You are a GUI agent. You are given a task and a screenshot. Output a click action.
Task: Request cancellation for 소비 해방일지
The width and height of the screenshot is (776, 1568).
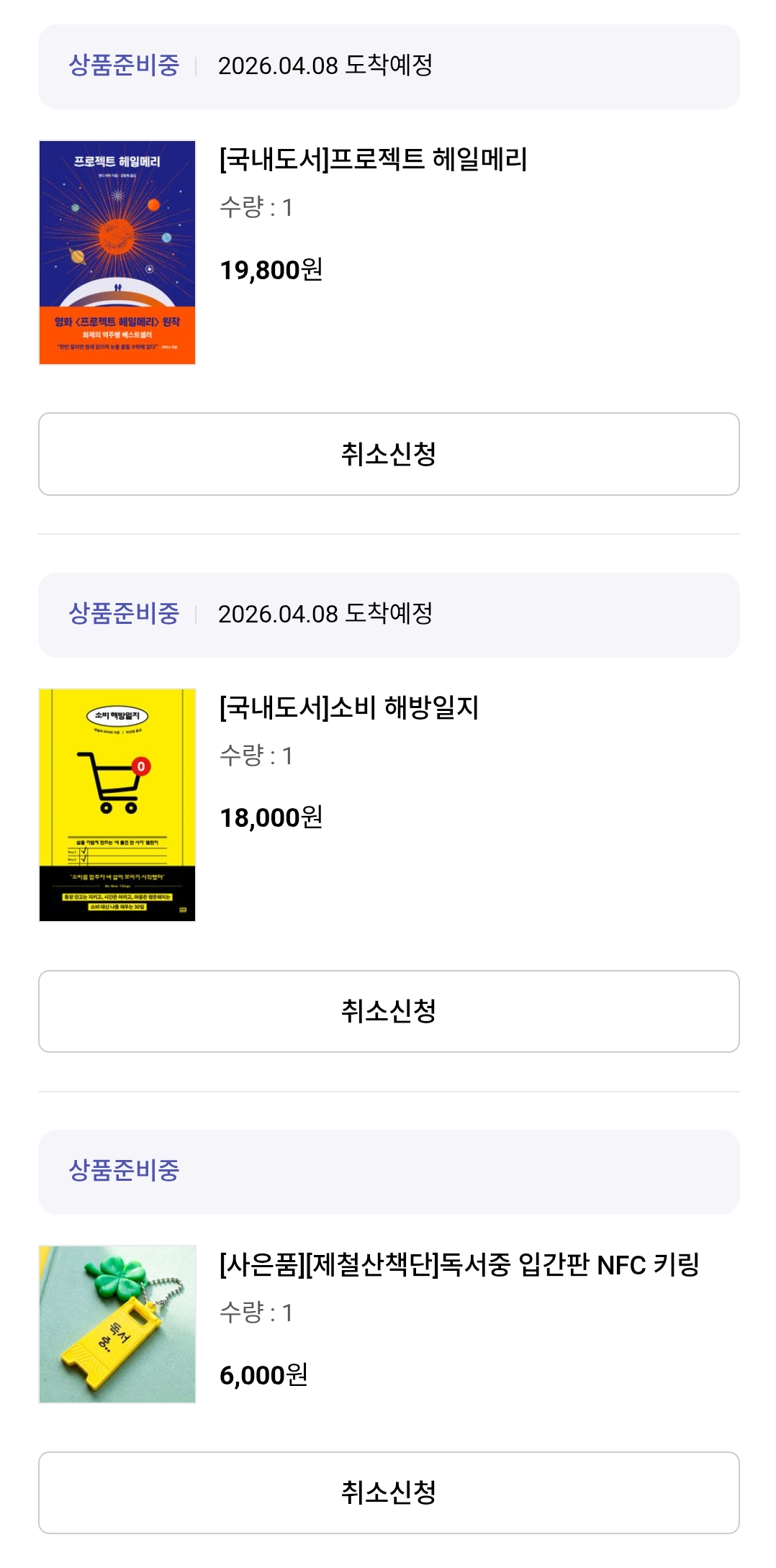(x=388, y=1011)
